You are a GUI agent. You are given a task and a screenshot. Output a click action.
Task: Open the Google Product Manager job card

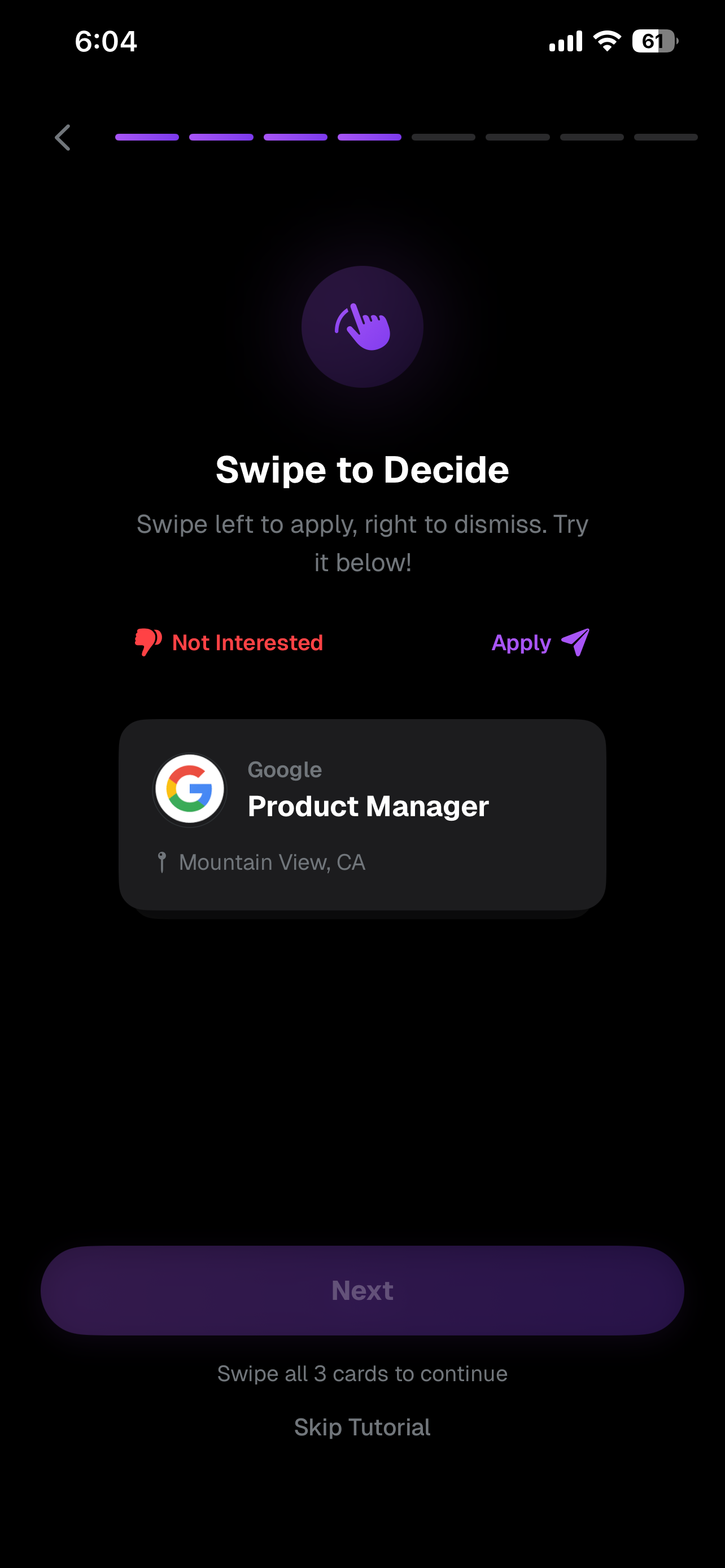tap(362, 814)
